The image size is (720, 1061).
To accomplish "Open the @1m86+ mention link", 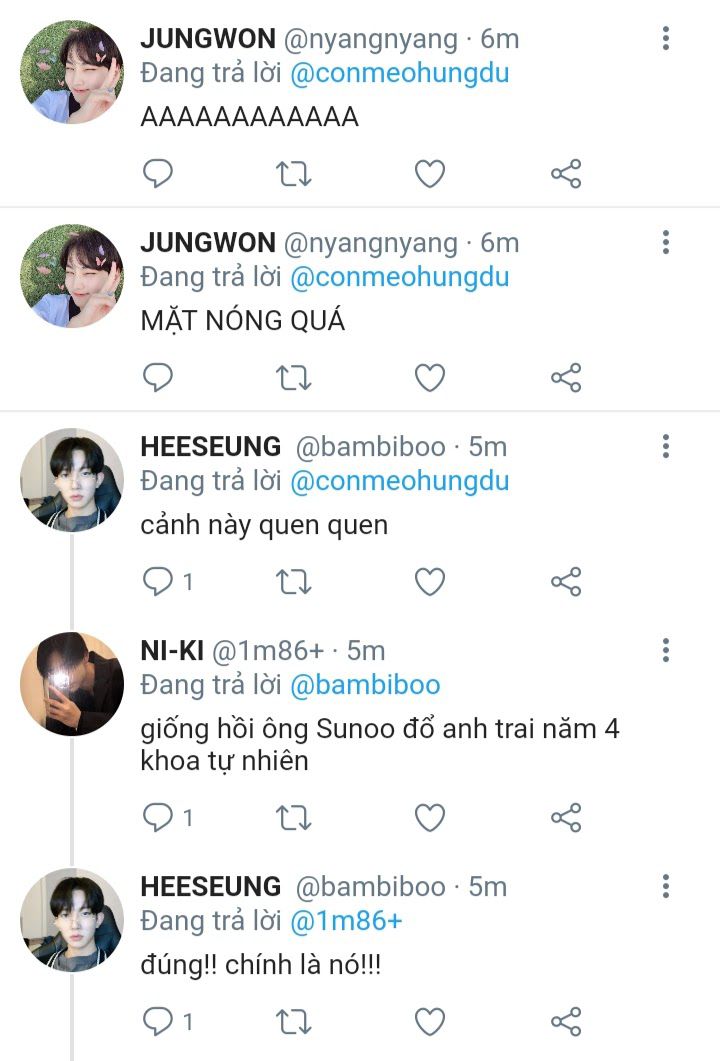I will click(x=346, y=921).
